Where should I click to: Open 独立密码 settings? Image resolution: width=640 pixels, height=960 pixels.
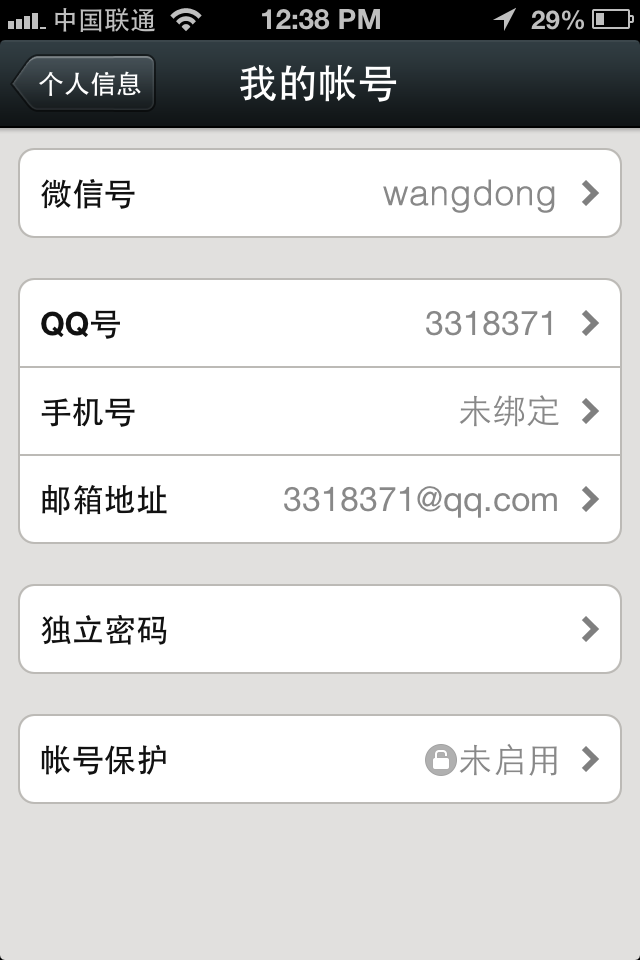[x=320, y=629]
